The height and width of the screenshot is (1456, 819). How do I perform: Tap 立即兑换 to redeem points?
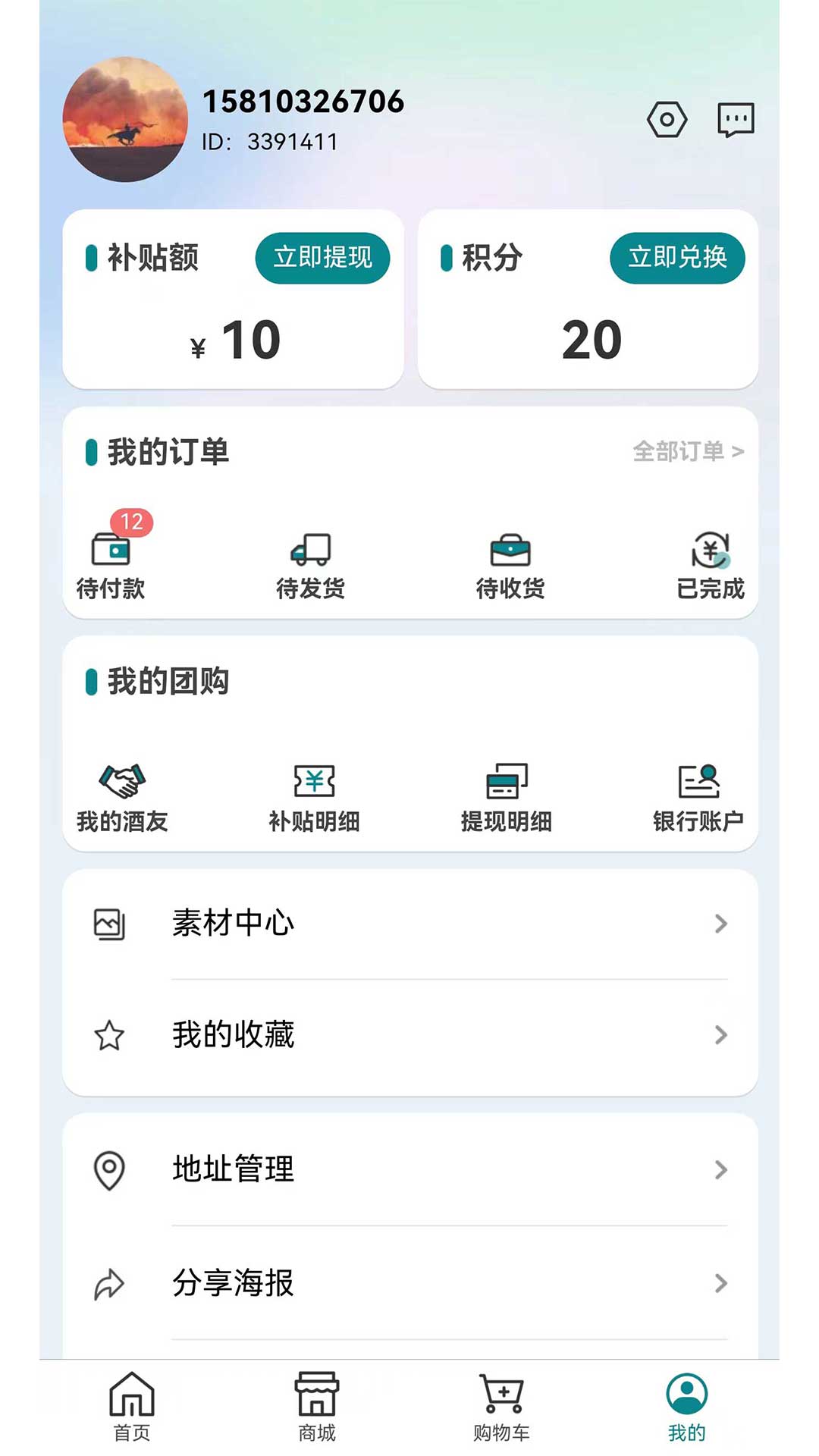click(677, 258)
